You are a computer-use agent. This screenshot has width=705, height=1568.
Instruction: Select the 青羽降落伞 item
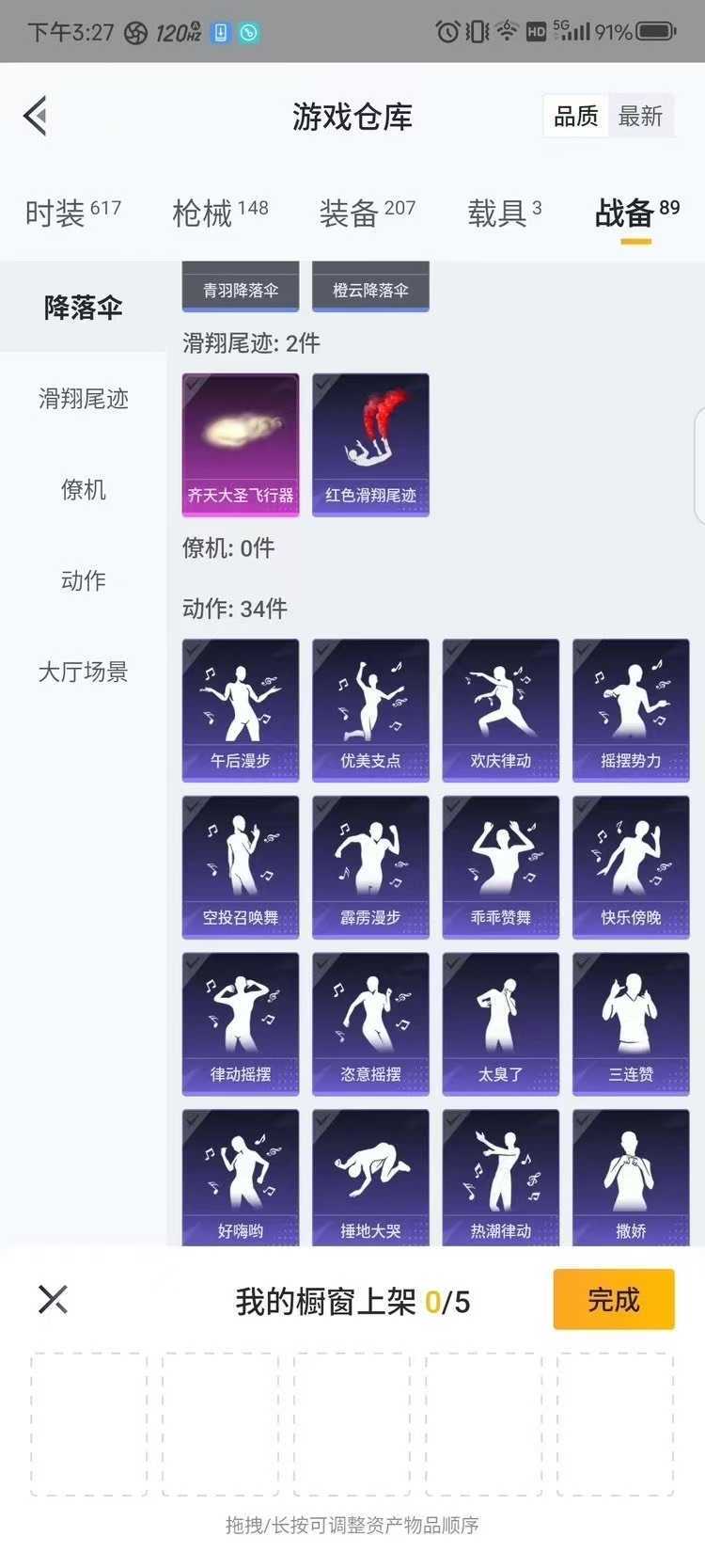(x=241, y=287)
